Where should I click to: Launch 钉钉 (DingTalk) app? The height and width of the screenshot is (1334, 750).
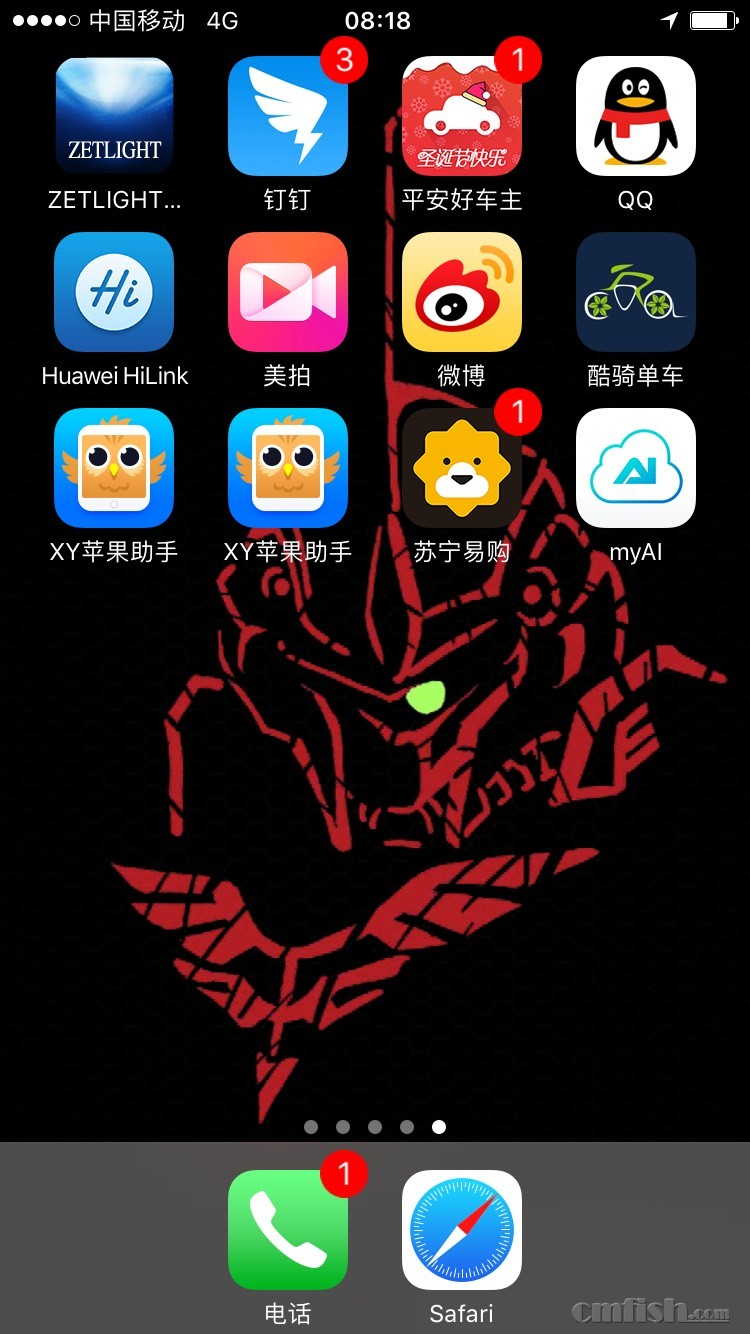pos(288,116)
